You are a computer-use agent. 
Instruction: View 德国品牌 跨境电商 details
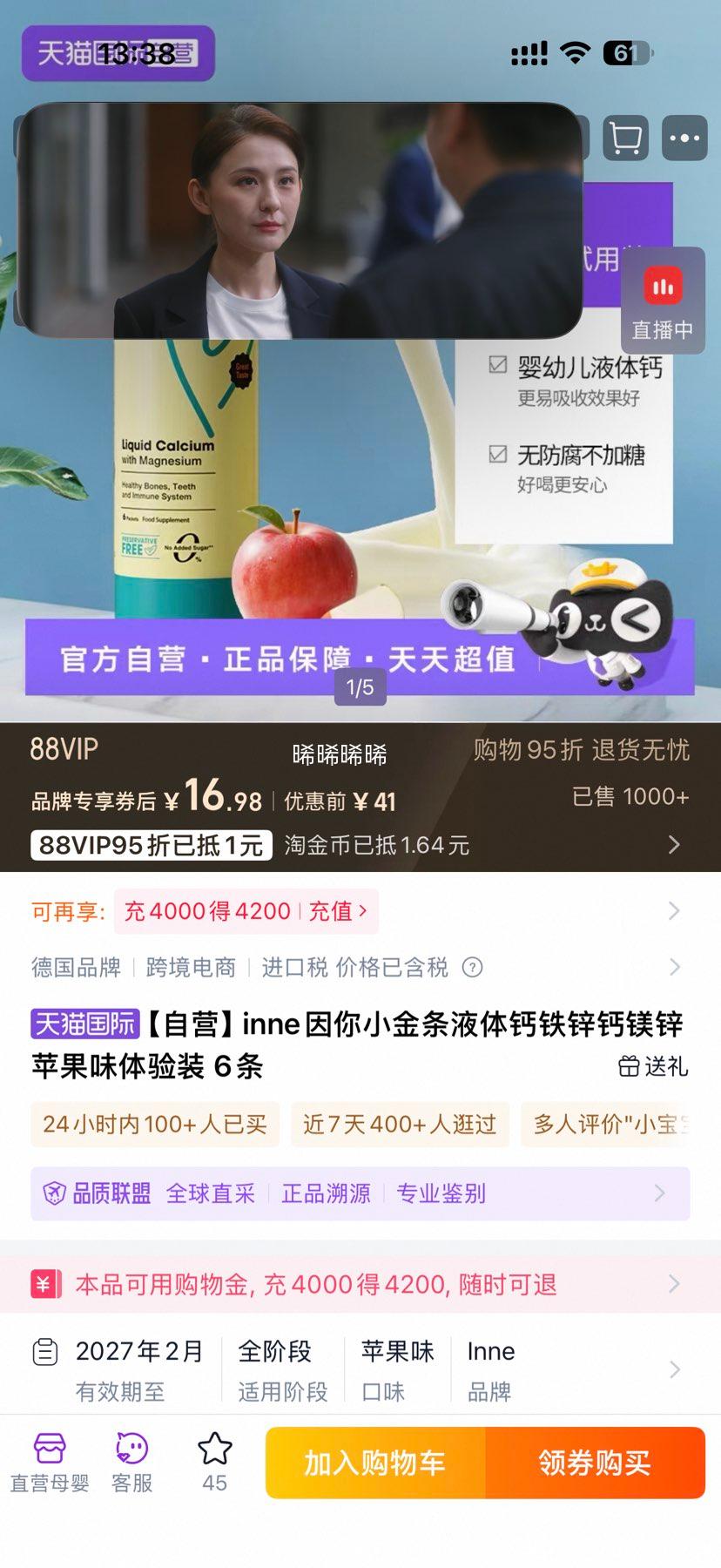pyautogui.click(x=674, y=967)
